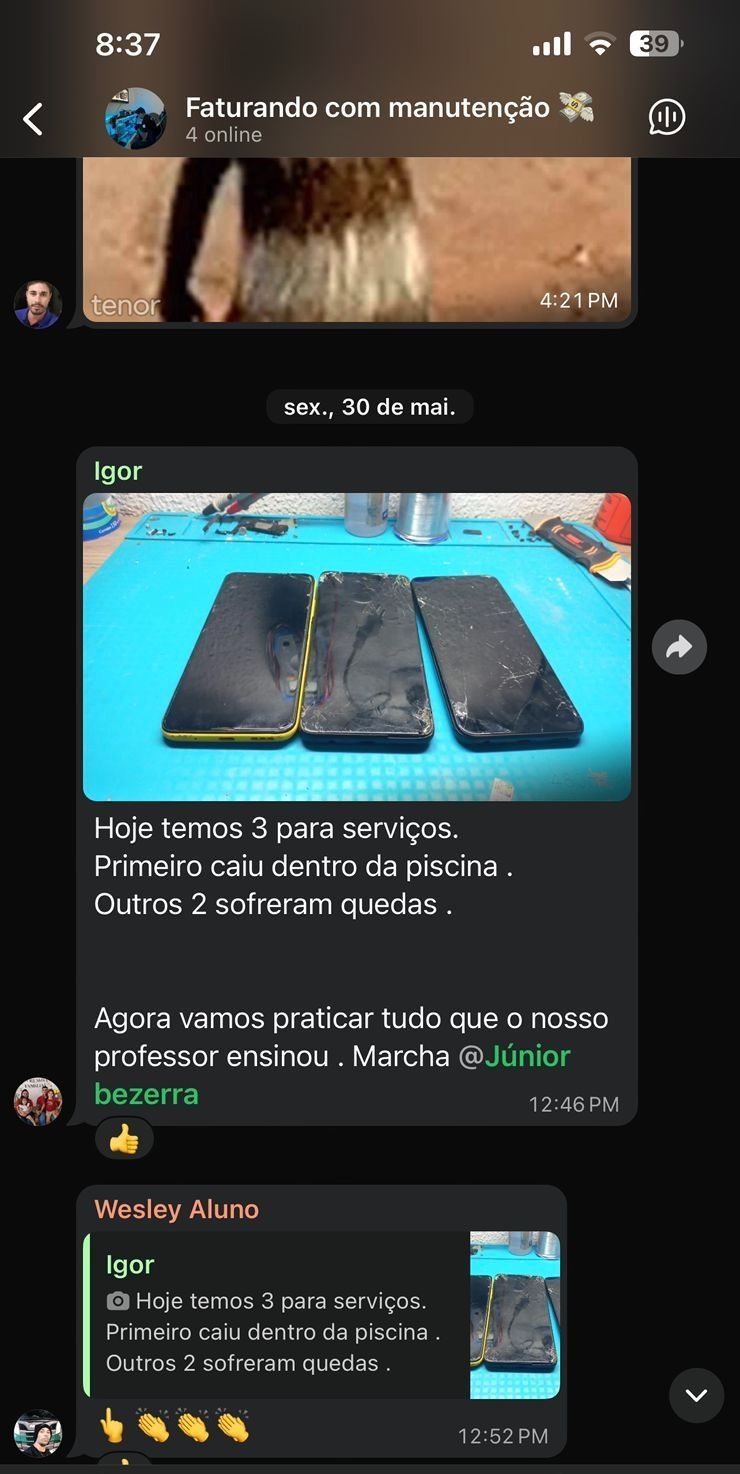The width and height of the screenshot is (740, 1474).
Task: Open Faturando com manutenção group info
Action: pyautogui.click(x=368, y=108)
